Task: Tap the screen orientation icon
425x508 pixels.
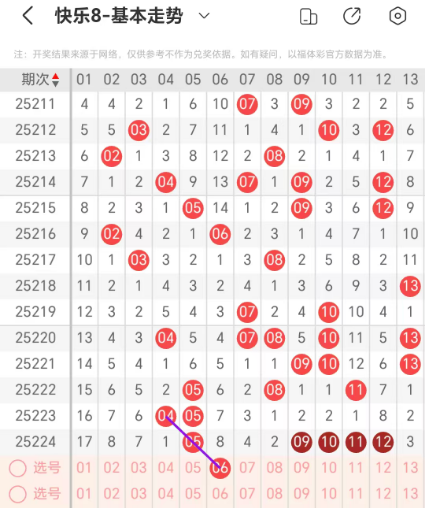Action: [x=308, y=16]
